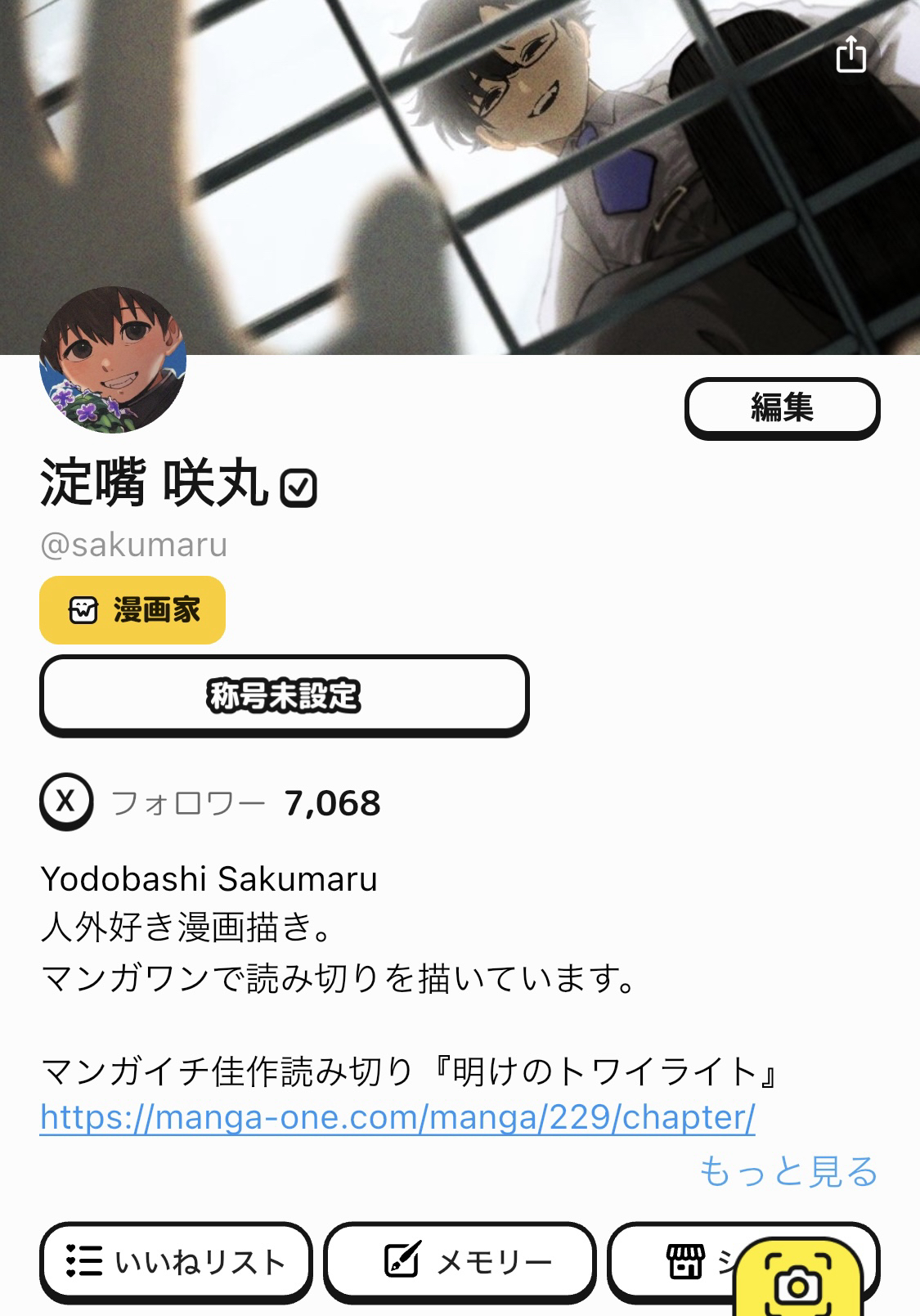Open the manga-one.com chapter link
The width and height of the screenshot is (920, 1316).
coord(397,1117)
